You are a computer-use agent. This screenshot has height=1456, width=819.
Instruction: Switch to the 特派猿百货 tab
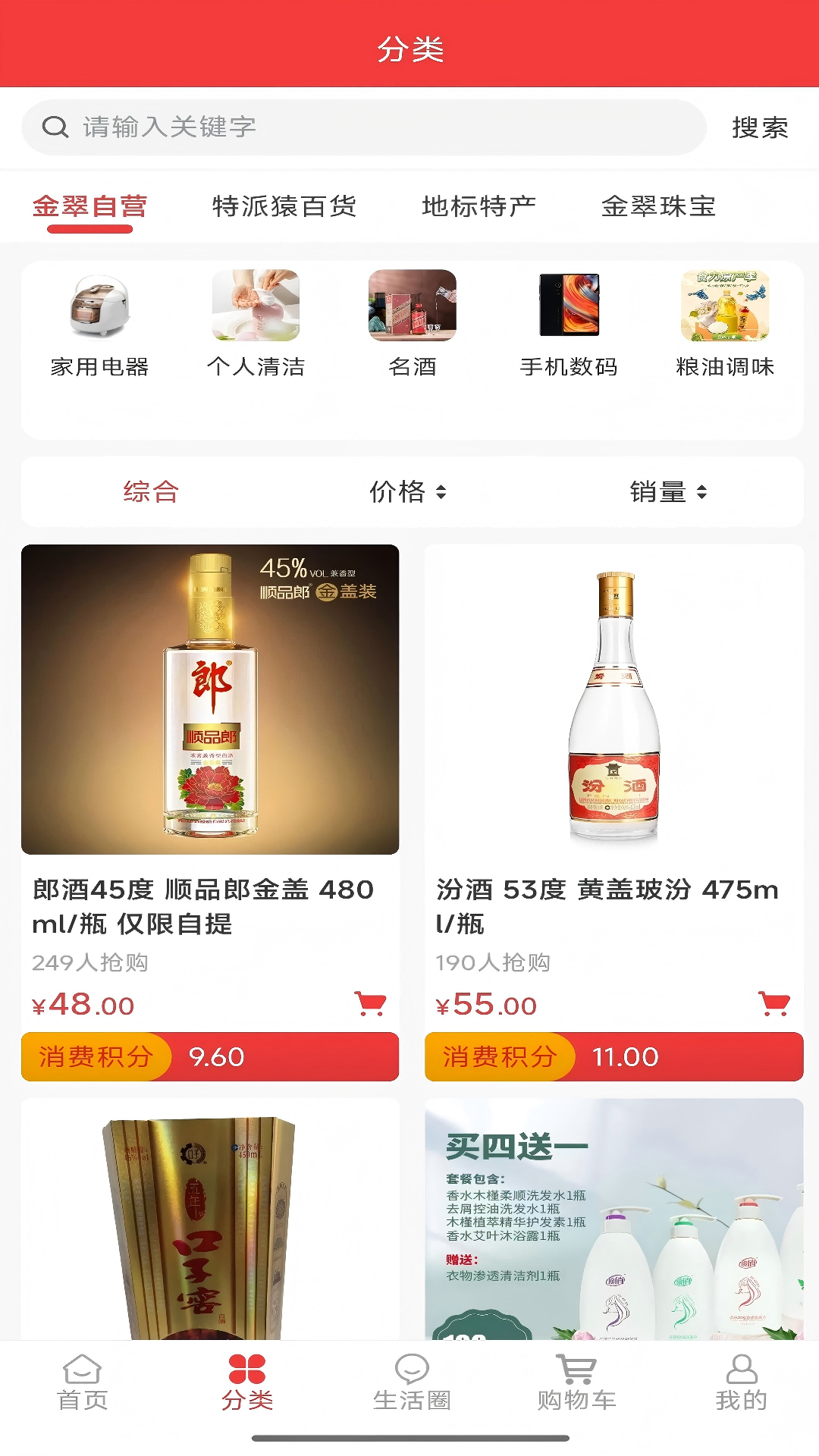(x=286, y=206)
